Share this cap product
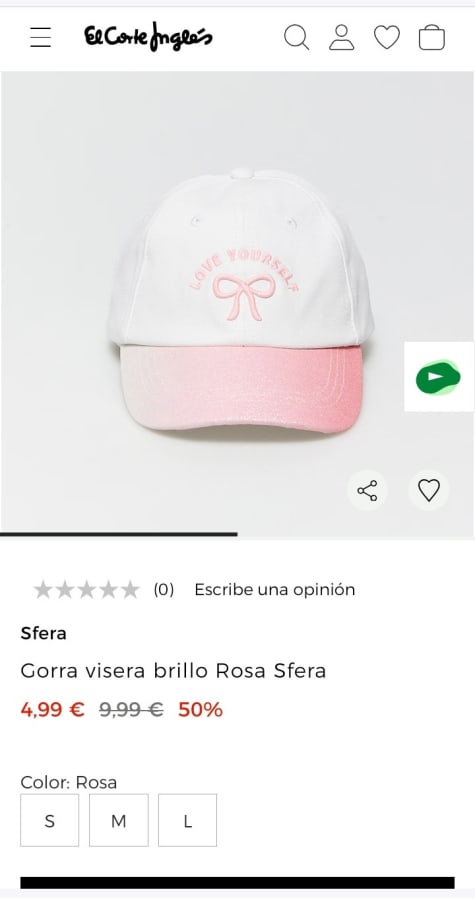Image resolution: width=475 pixels, height=898 pixels. pos(367,490)
